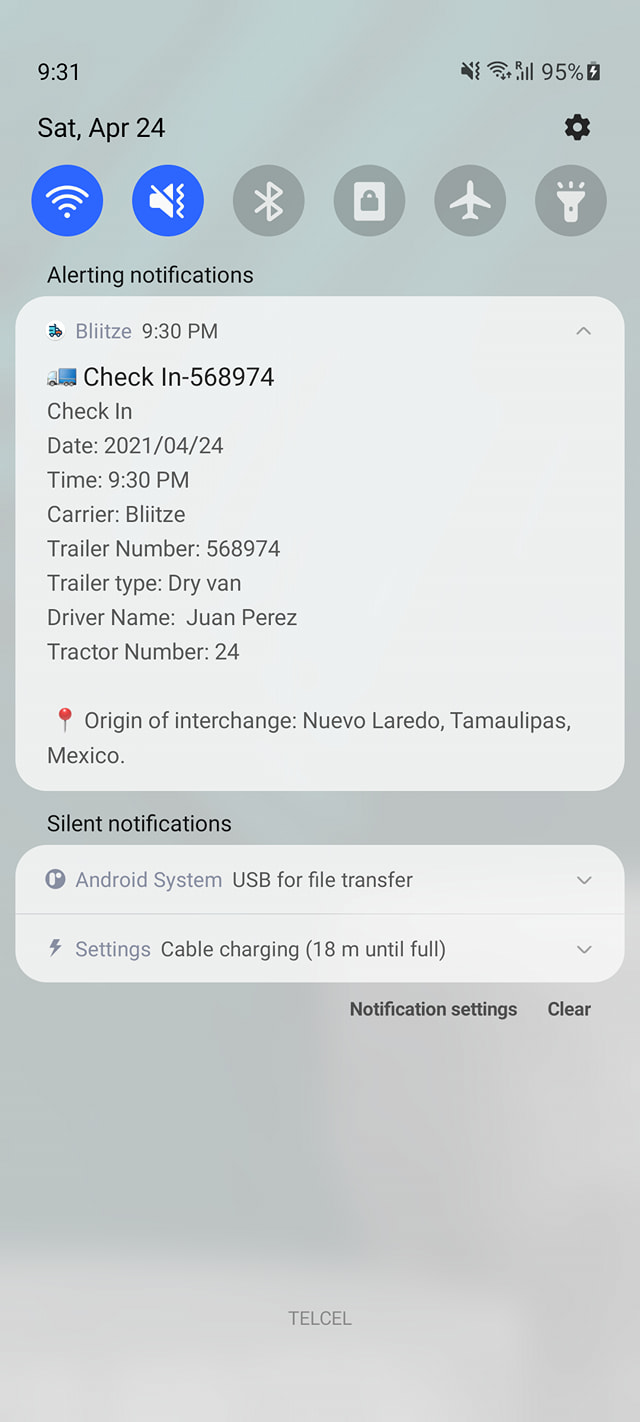Toggle the mute sound mode
640x1422 pixels.
[168, 200]
